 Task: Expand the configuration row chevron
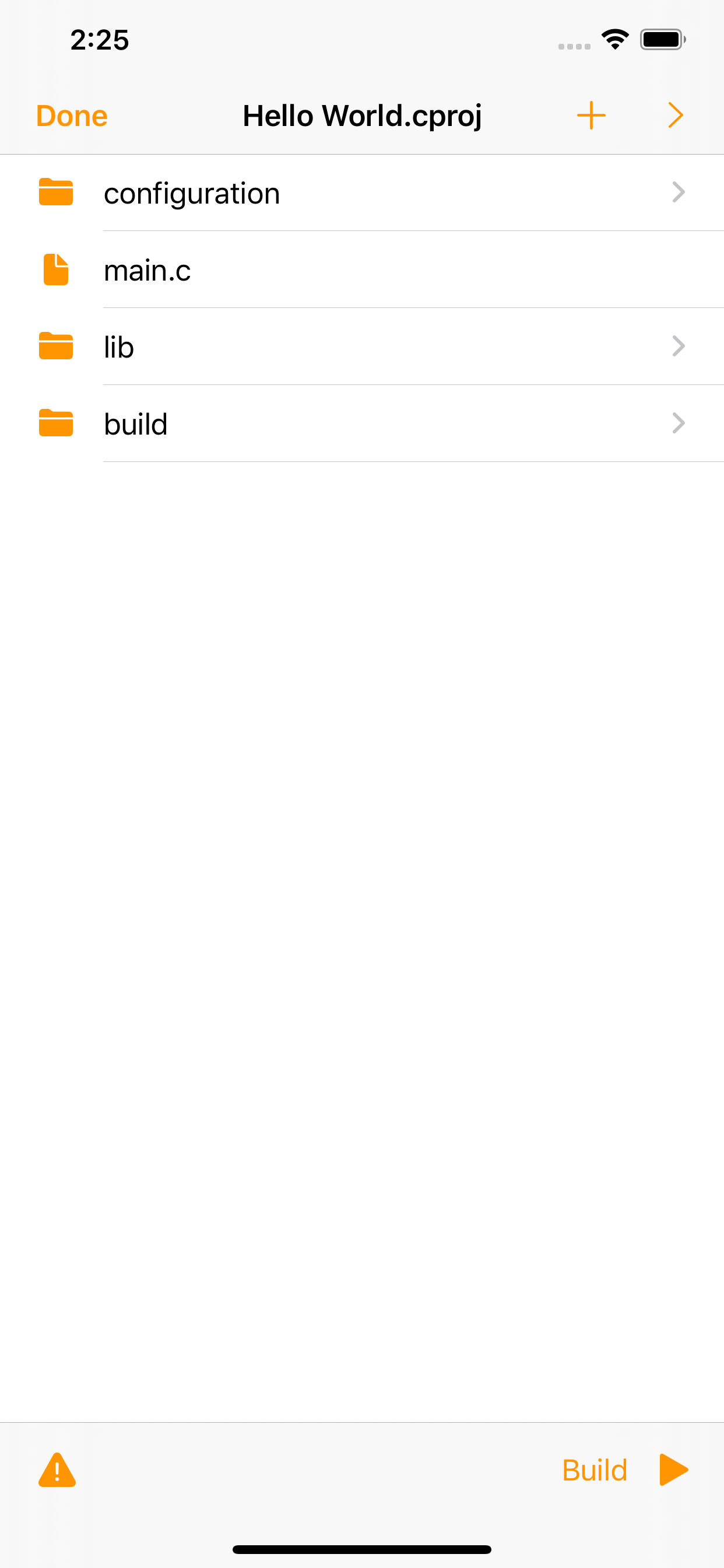pyautogui.click(x=679, y=193)
